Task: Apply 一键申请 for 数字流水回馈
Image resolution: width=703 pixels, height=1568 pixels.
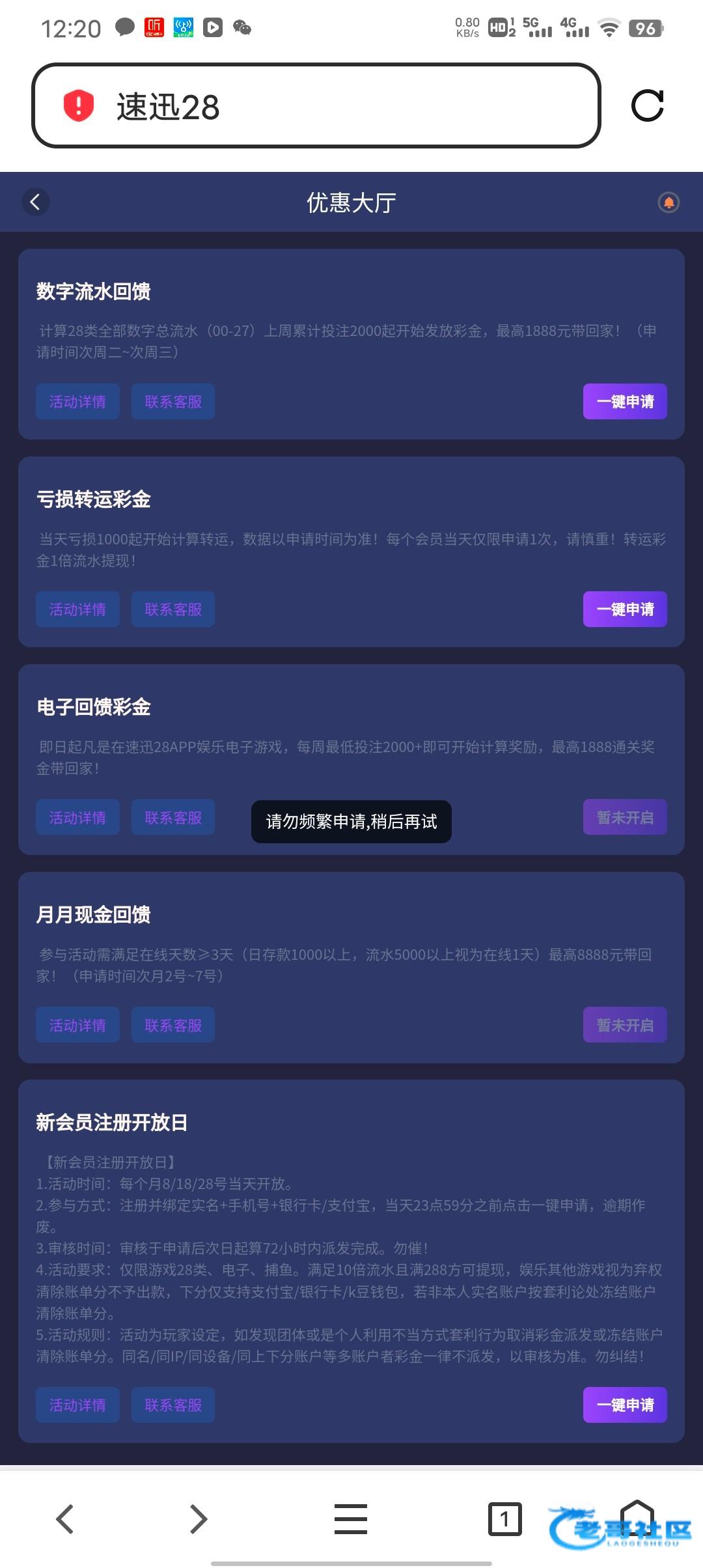Action: click(625, 402)
